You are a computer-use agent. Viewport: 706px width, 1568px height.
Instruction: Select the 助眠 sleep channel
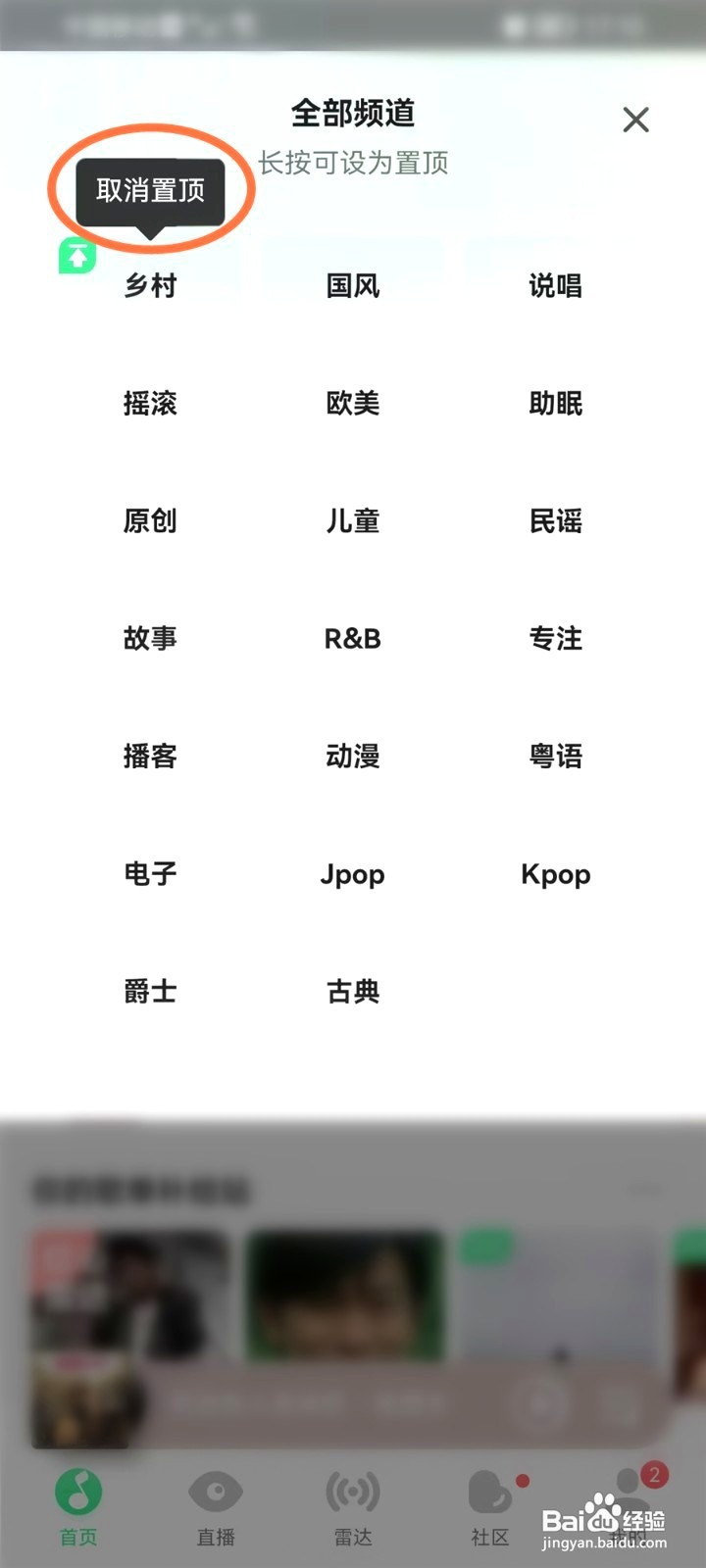tap(556, 404)
